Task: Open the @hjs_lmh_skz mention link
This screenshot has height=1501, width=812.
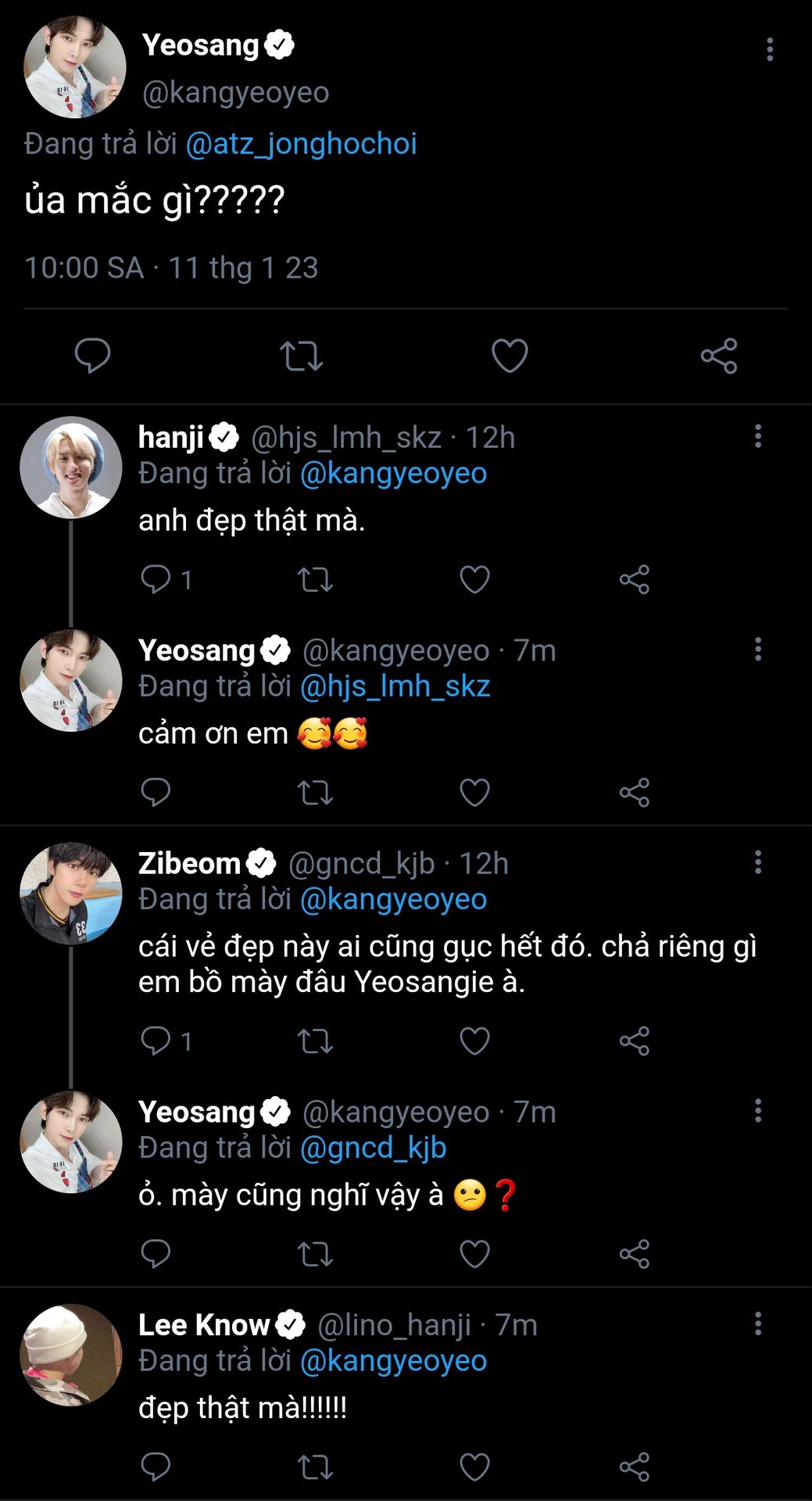Action: (x=395, y=686)
